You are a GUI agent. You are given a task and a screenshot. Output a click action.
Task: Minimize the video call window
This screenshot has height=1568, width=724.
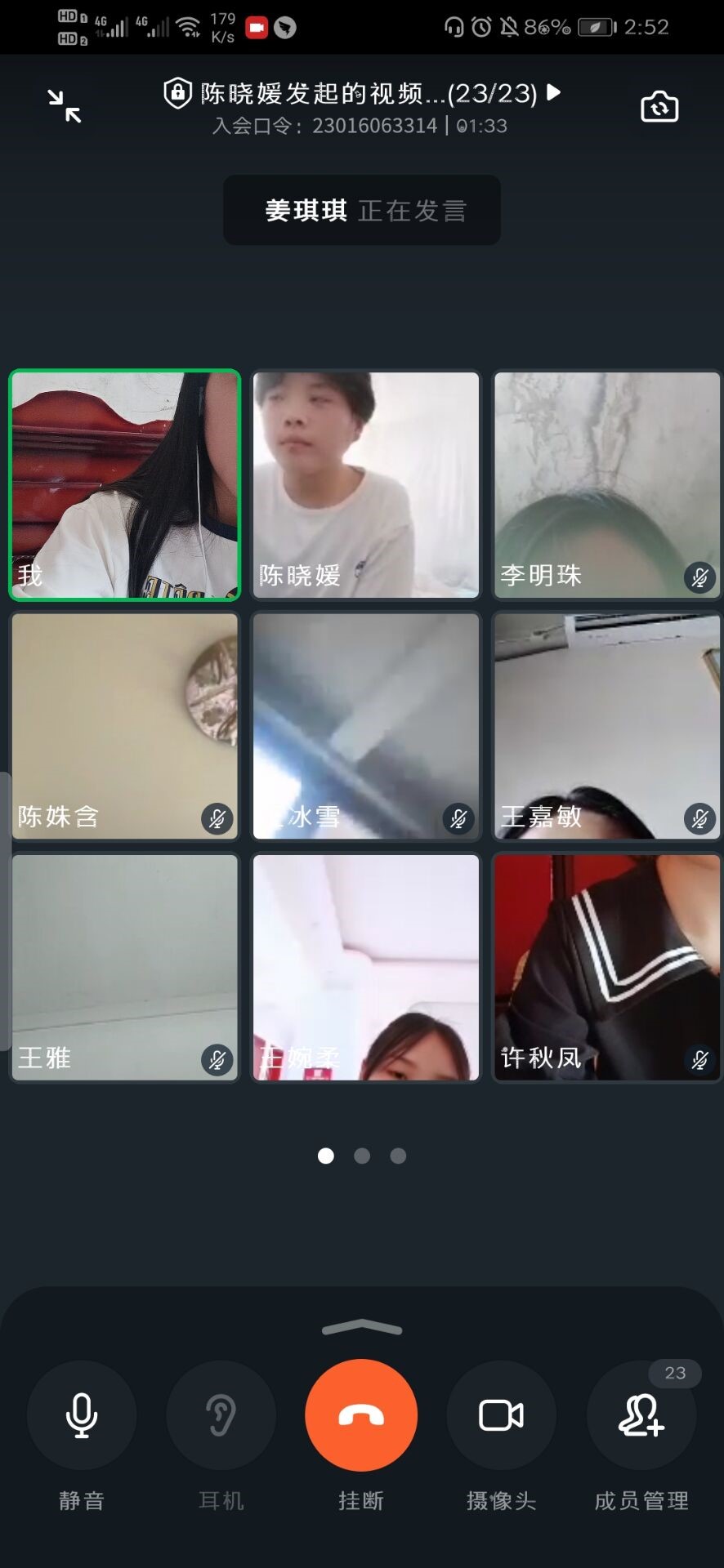coord(64,106)
